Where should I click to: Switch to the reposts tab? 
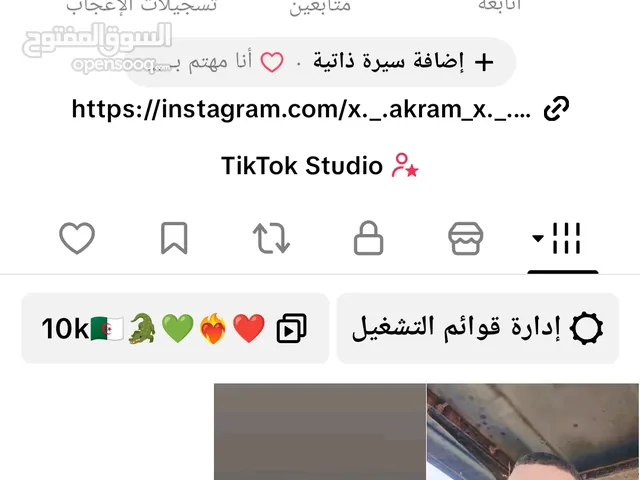pos(271,238)
